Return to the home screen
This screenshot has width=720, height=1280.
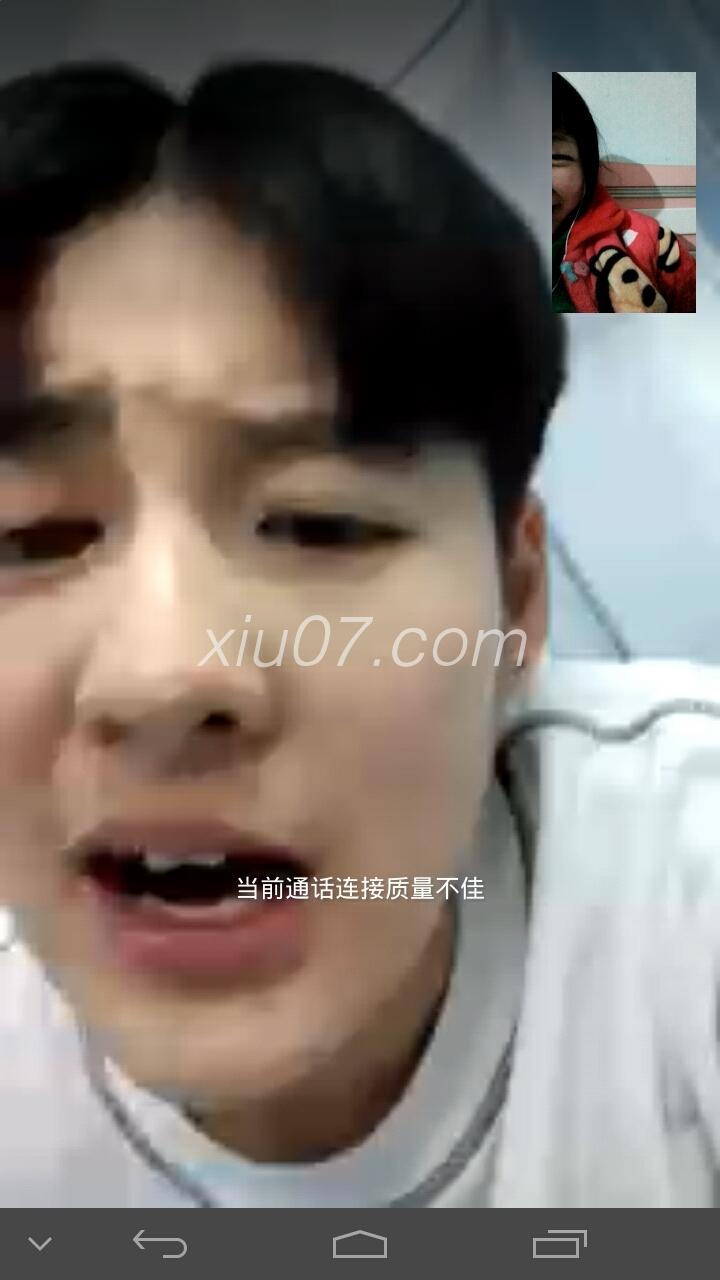click(360, 1244)
